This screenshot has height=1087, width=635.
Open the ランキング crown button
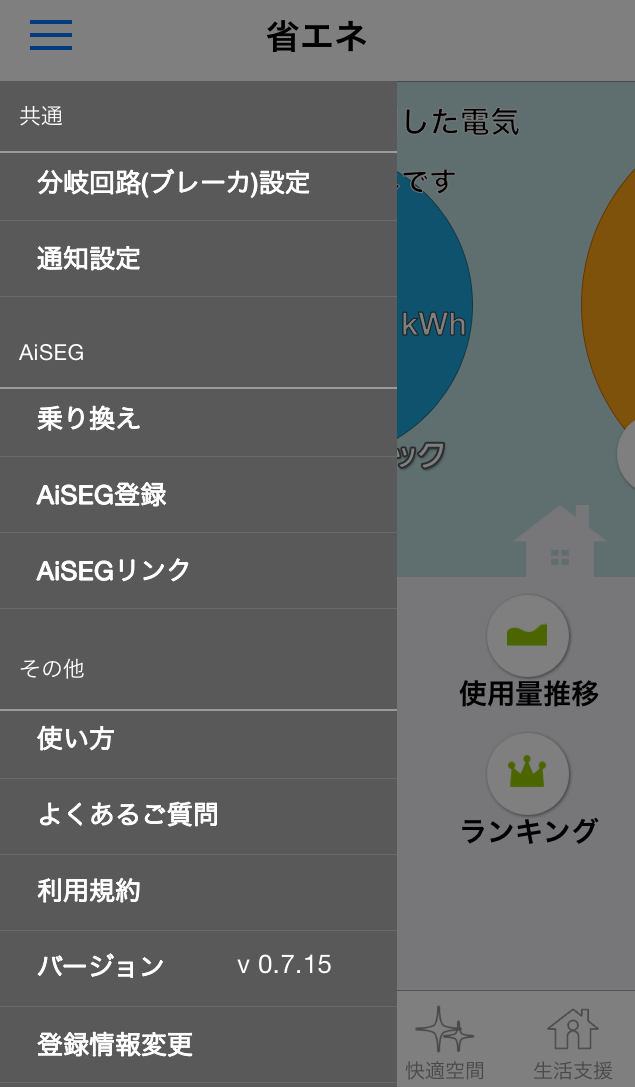(x=528, y=773)
